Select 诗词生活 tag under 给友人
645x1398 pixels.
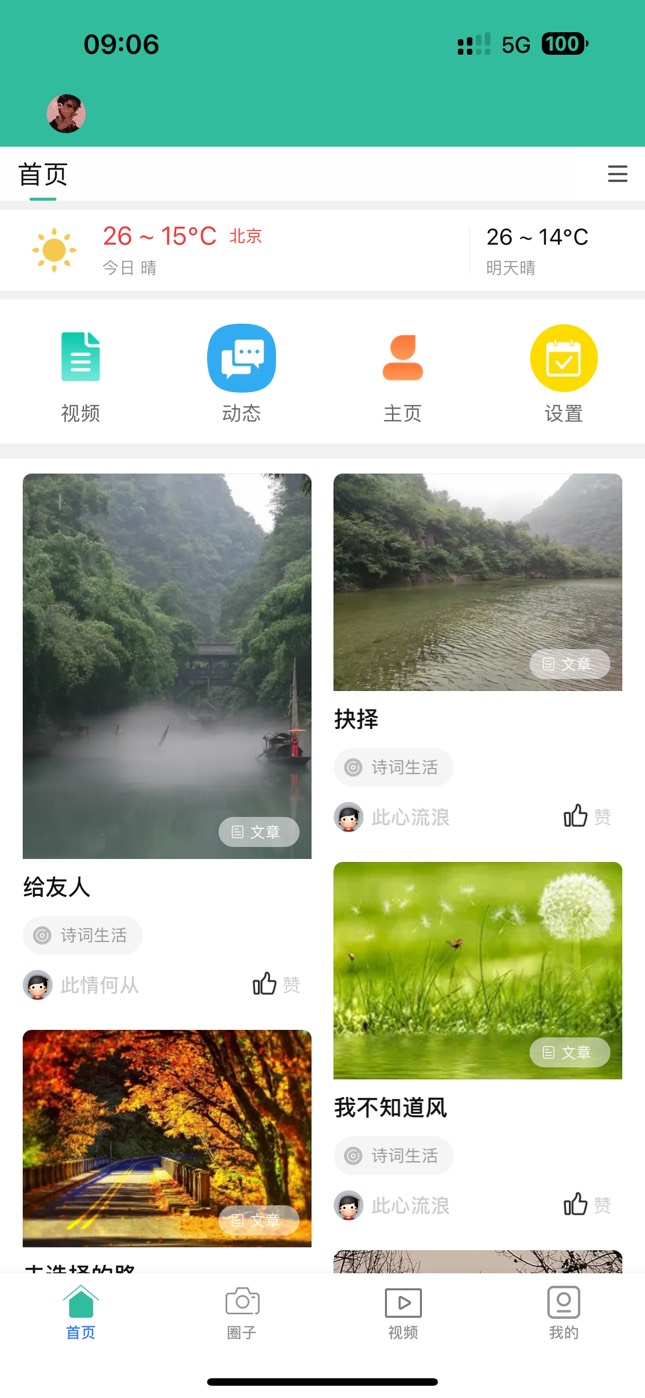83,936
